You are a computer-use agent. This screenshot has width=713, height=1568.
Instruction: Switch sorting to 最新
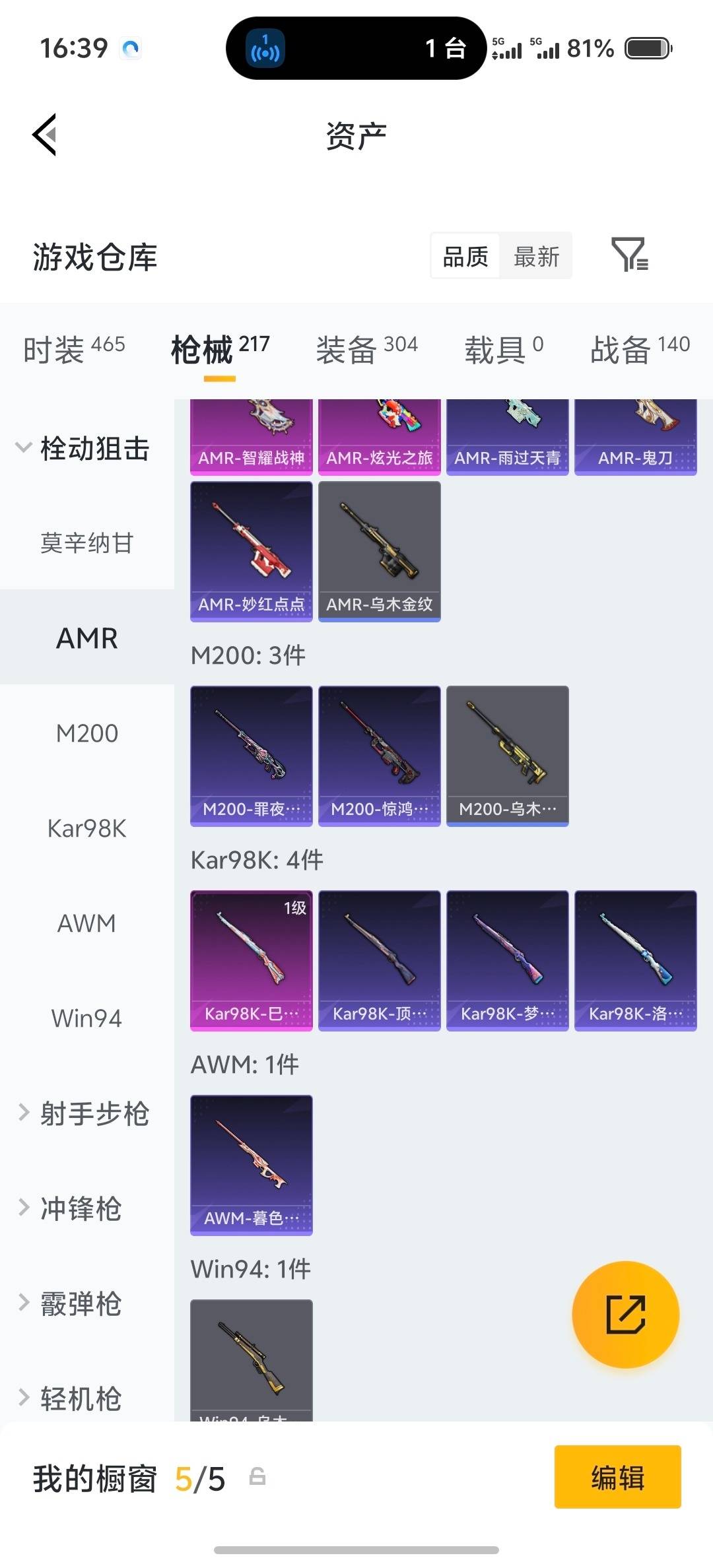click(536, 256)
